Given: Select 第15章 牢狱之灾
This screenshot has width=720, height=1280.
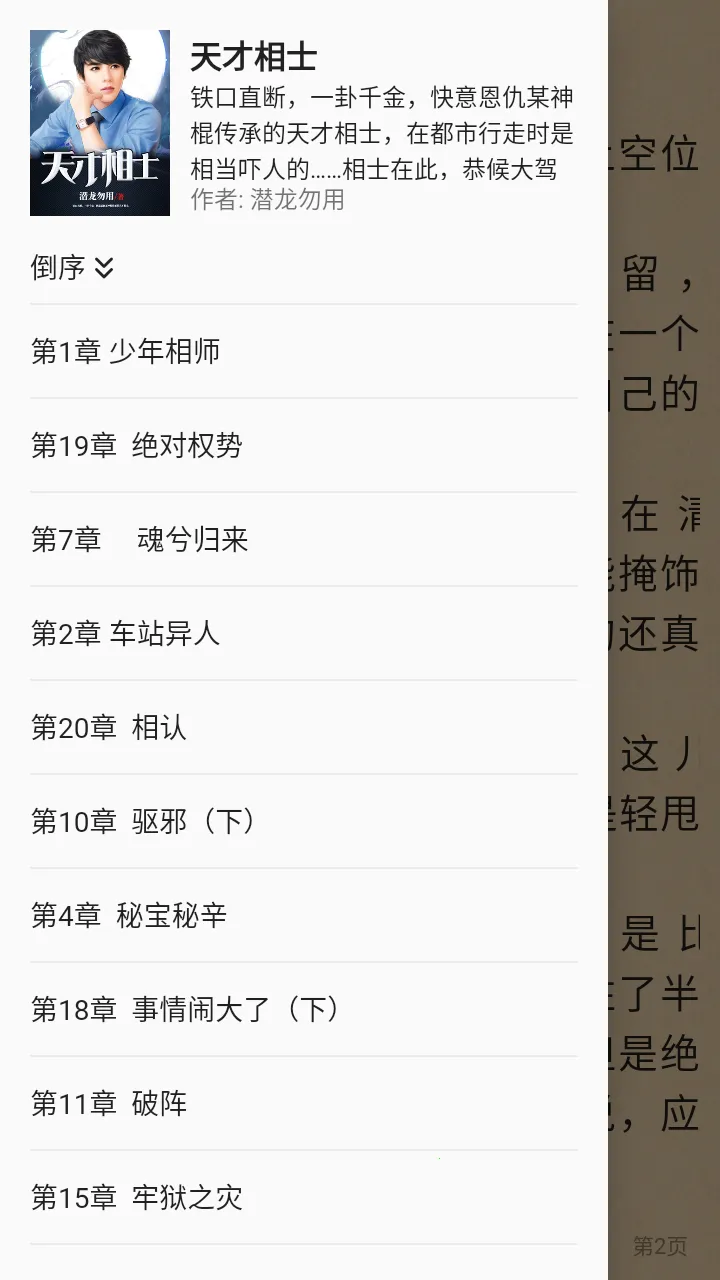Looking at the screenshot, I should (303, 1197).
